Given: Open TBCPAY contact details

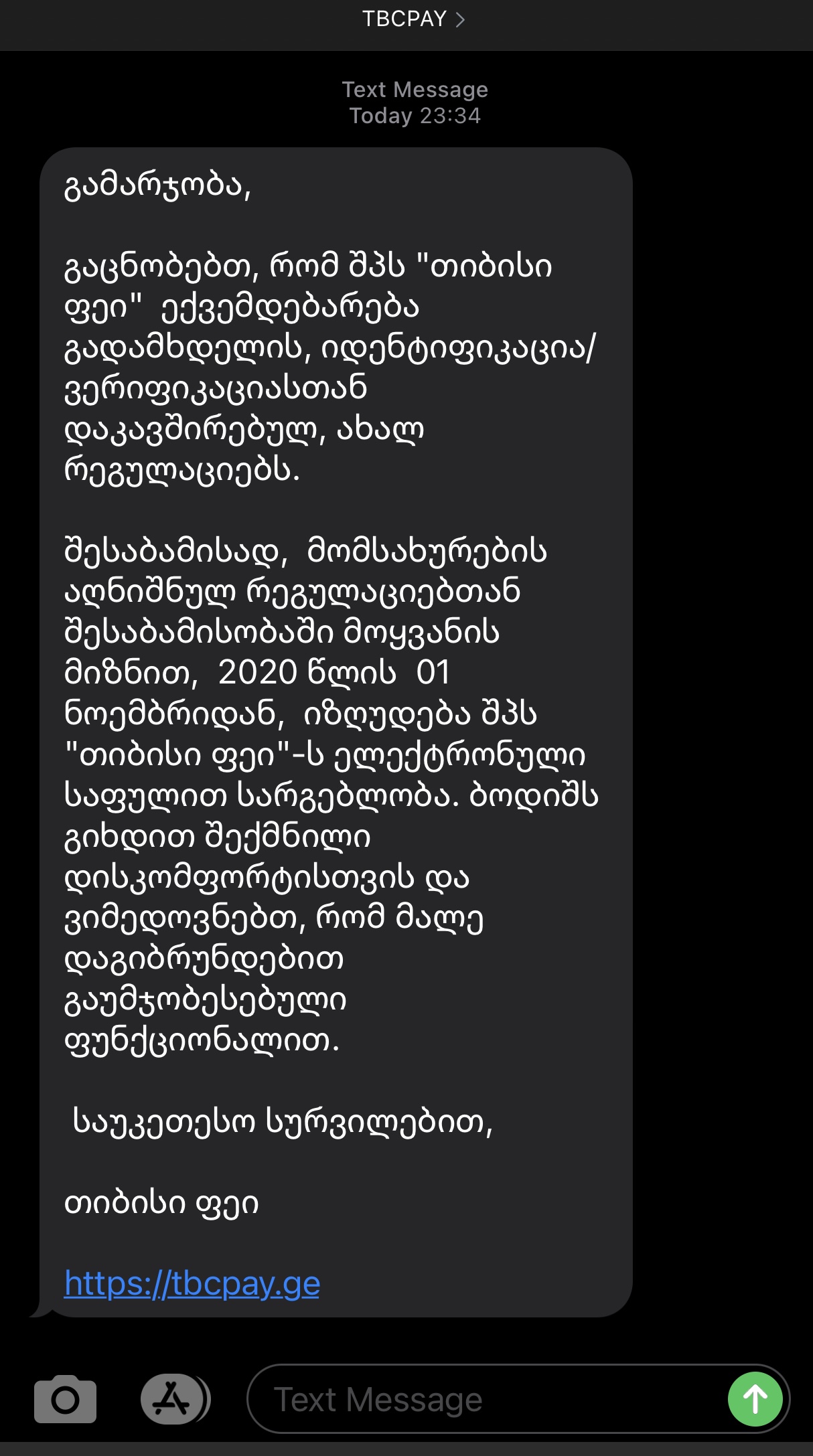Looking at the screenshot, I should pos(413,19).
